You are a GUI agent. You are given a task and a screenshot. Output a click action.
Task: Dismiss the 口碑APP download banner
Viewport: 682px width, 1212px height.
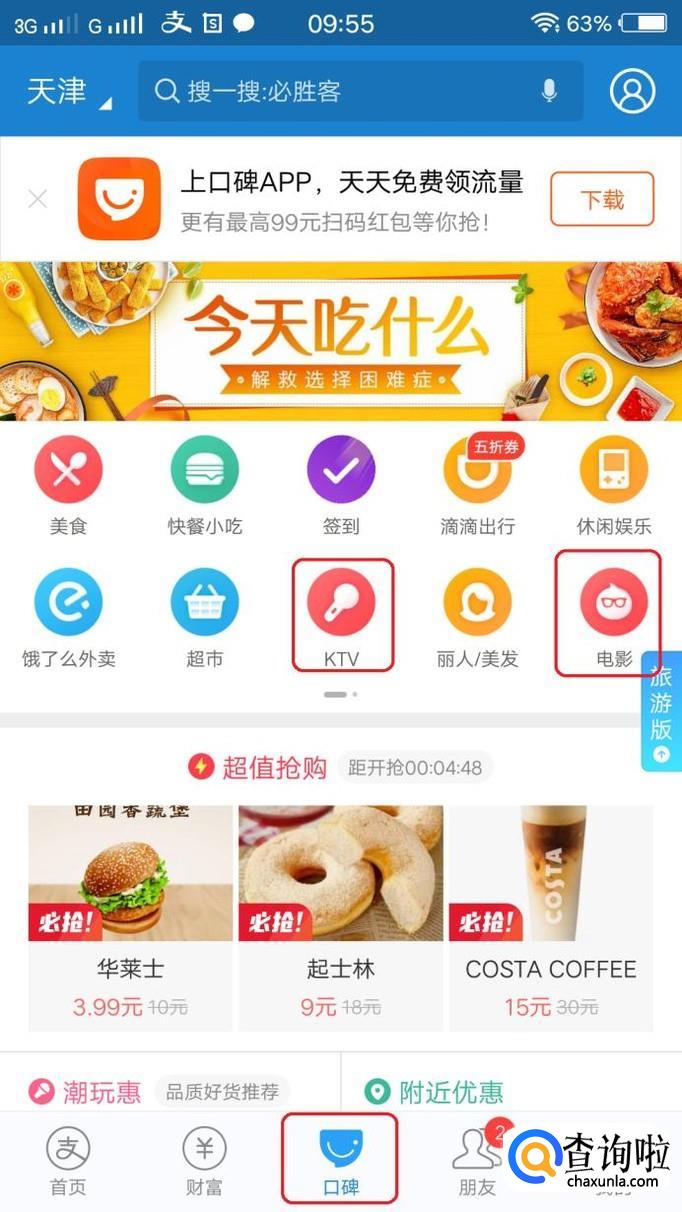(x=38, y=199)
